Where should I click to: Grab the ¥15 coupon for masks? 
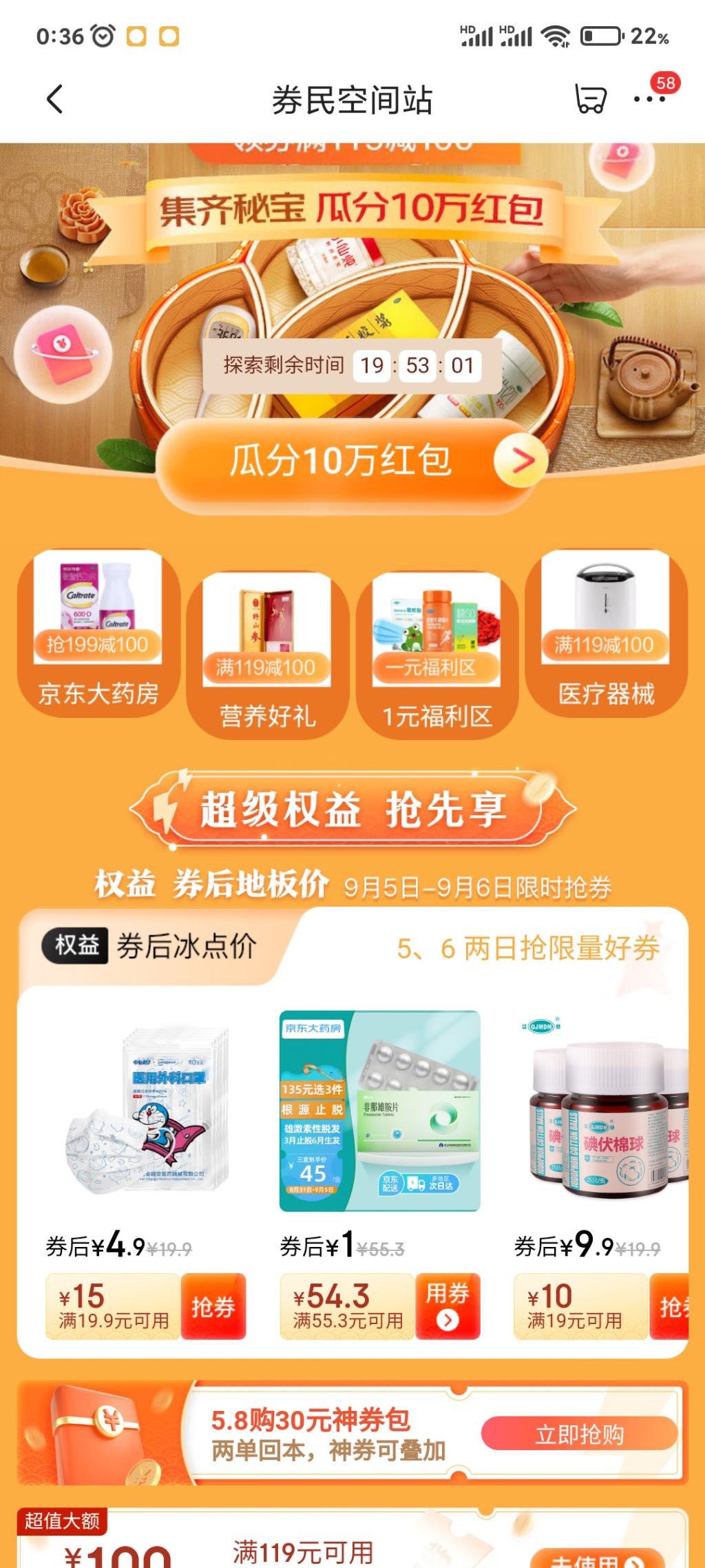[213, 1306]
